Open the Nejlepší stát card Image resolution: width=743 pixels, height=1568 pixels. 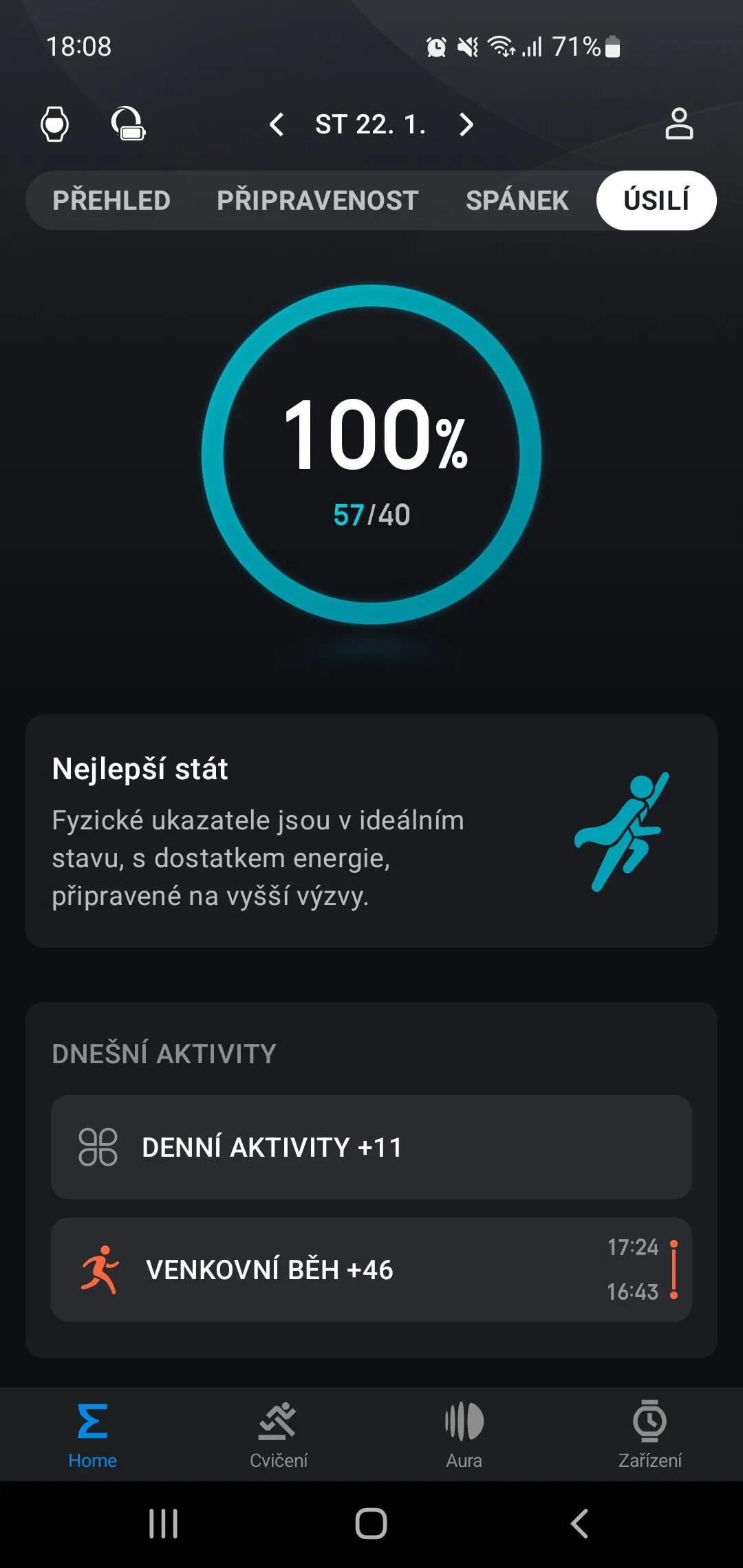click(x=371, y=831)
